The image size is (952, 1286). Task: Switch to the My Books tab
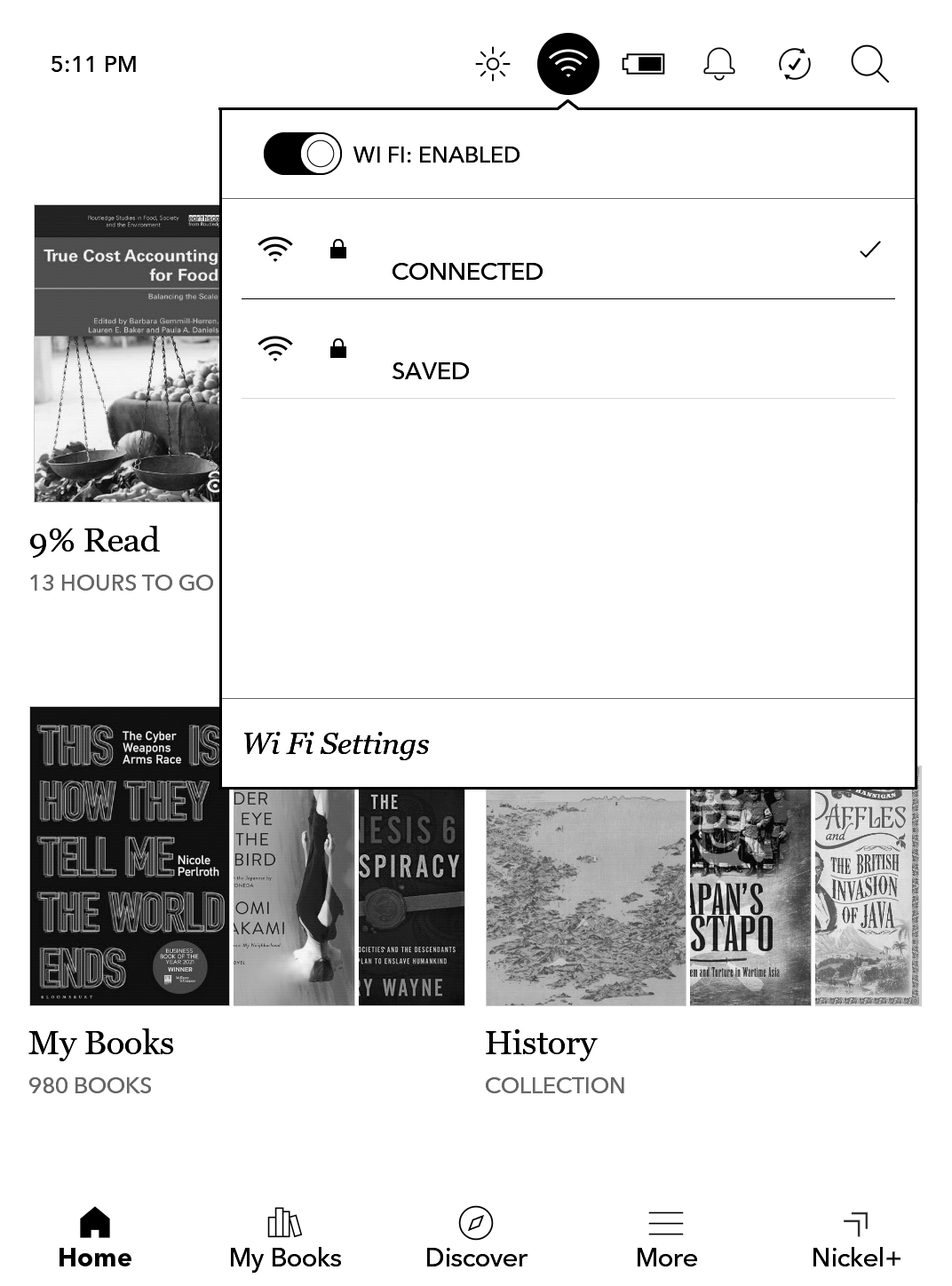point(285,1239)
